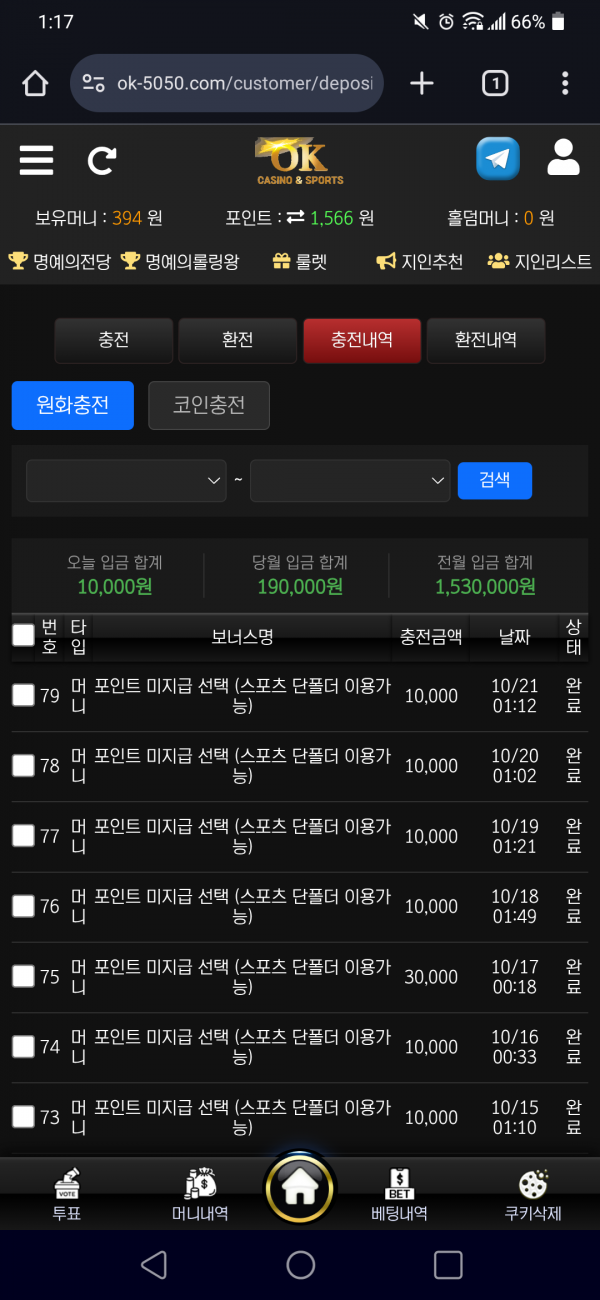Open the hamburger menu
600x1300 pixels.
37,160
